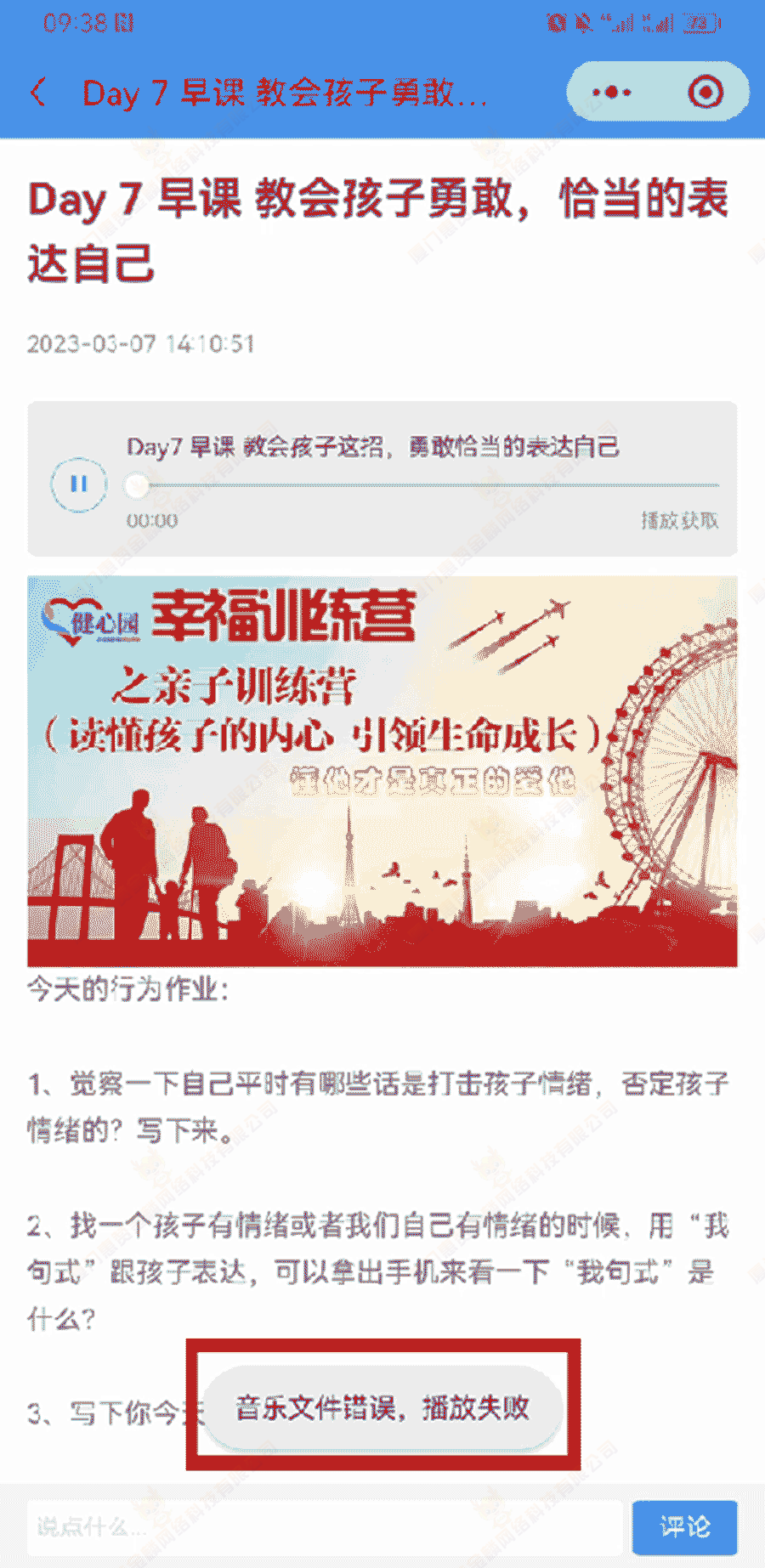Go back using the top-left arrow

tap(38, 92)
